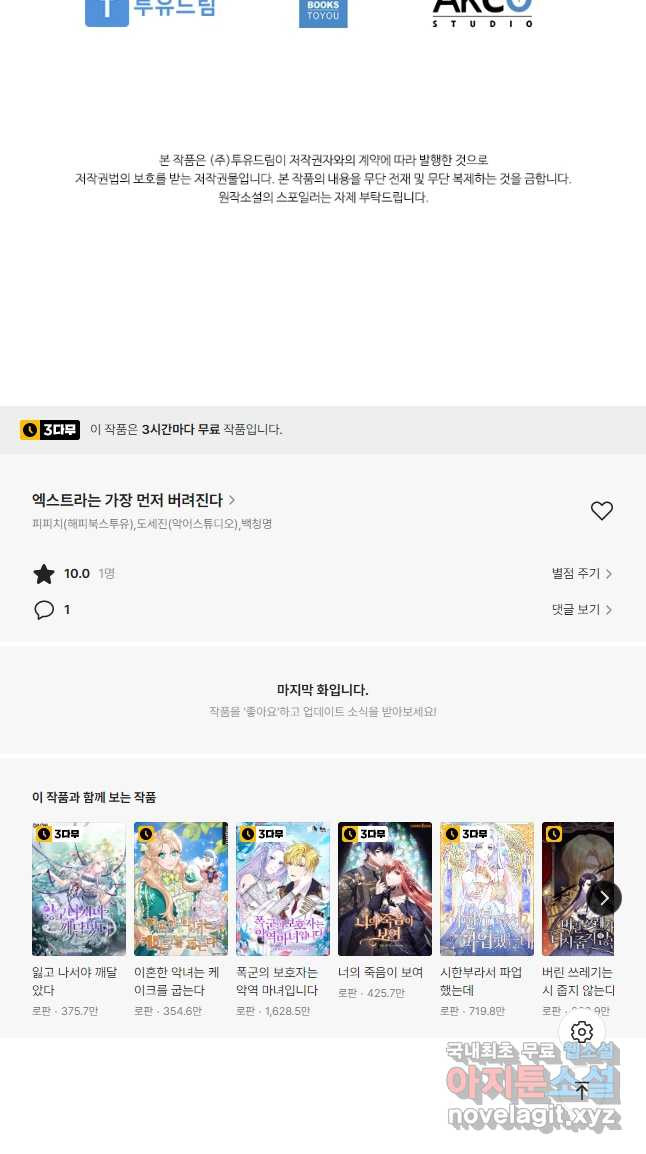The width and height of the screenshot is (646, 1154).
Task: Jump to top with the up arrow
Action: click(x=582, y=1090)
